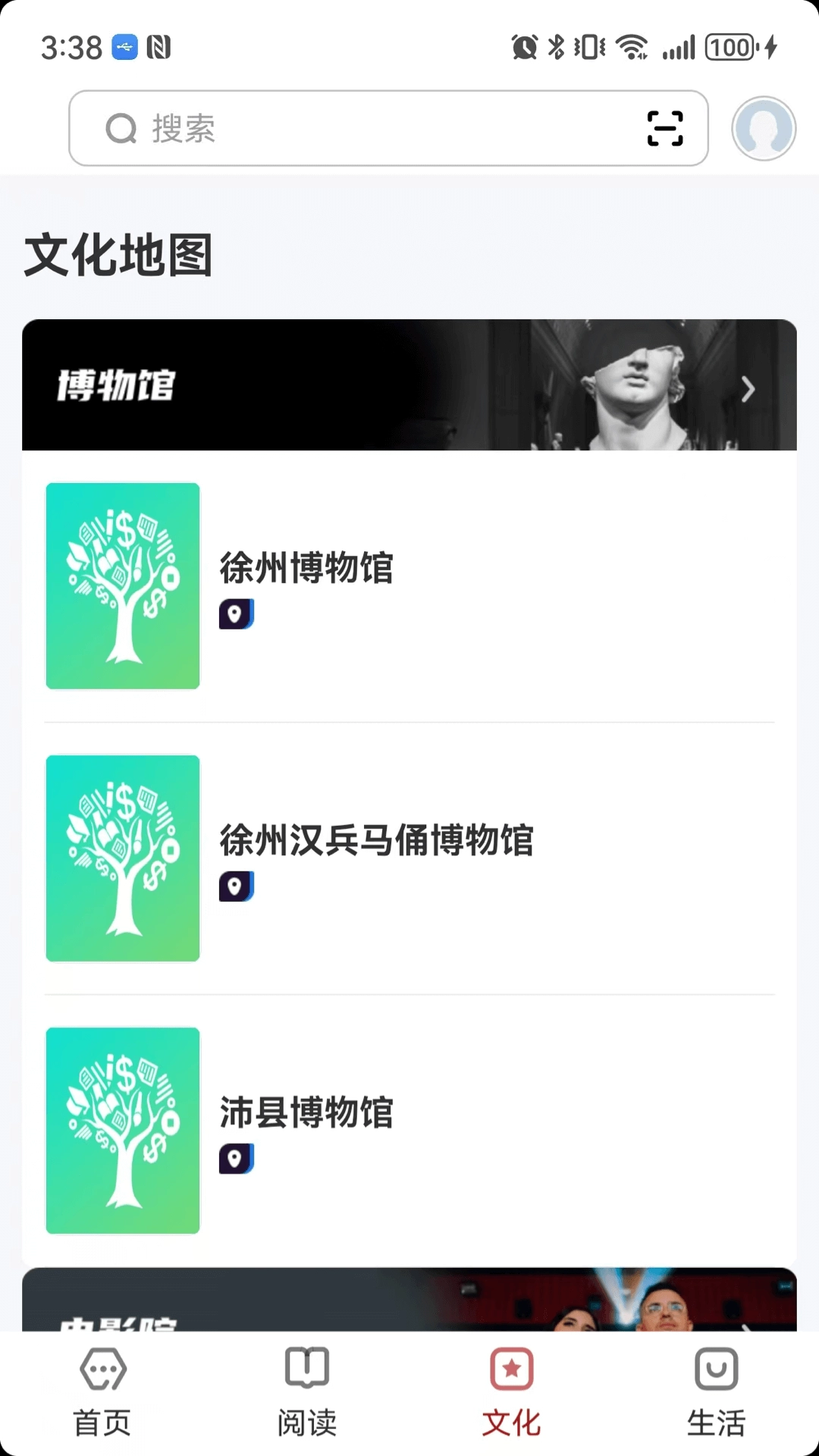Image resolution: width=819 pixels, height=1456 pixels.
Task: Open the user profile avatar
Action: click(x=764, y=129)
